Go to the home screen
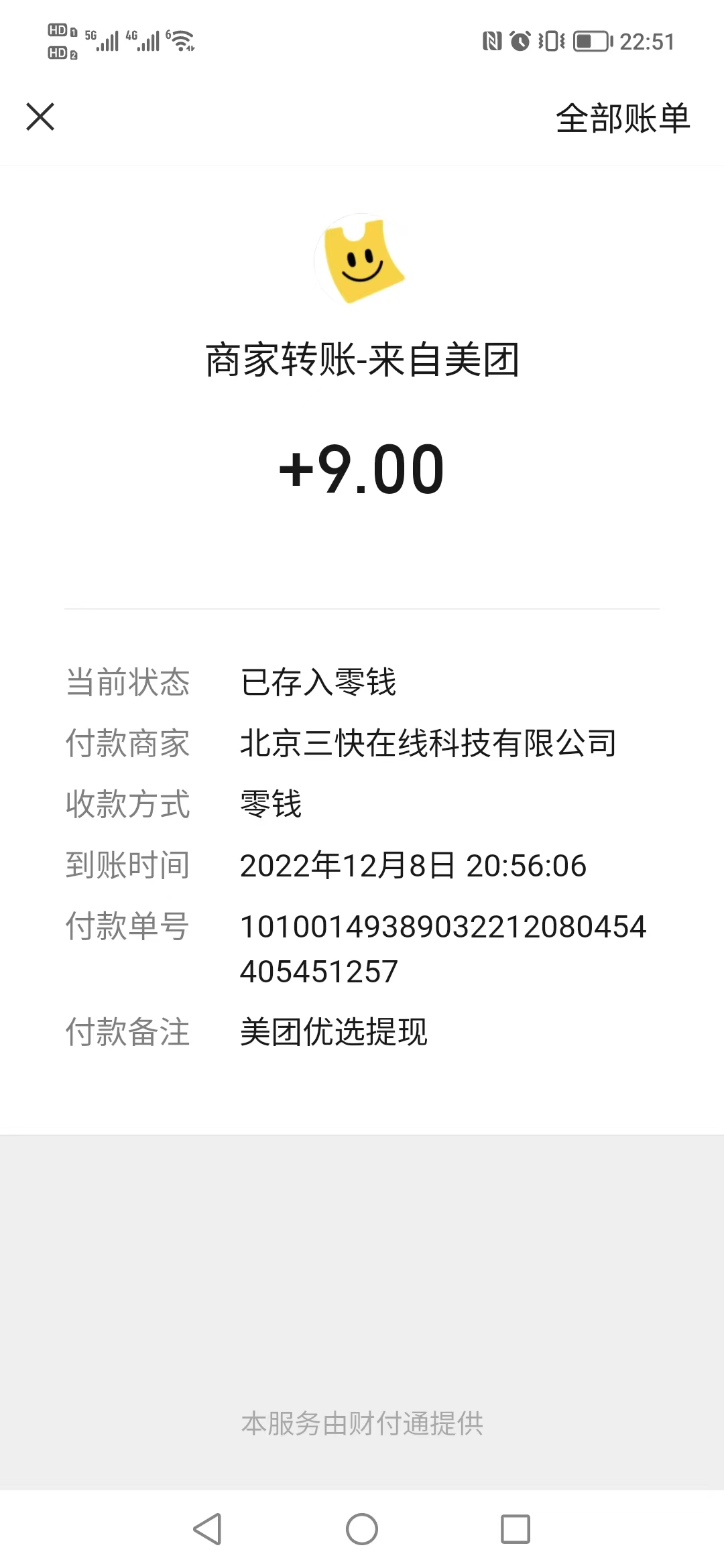724x1568 pixels. [x=362, y=1529]
